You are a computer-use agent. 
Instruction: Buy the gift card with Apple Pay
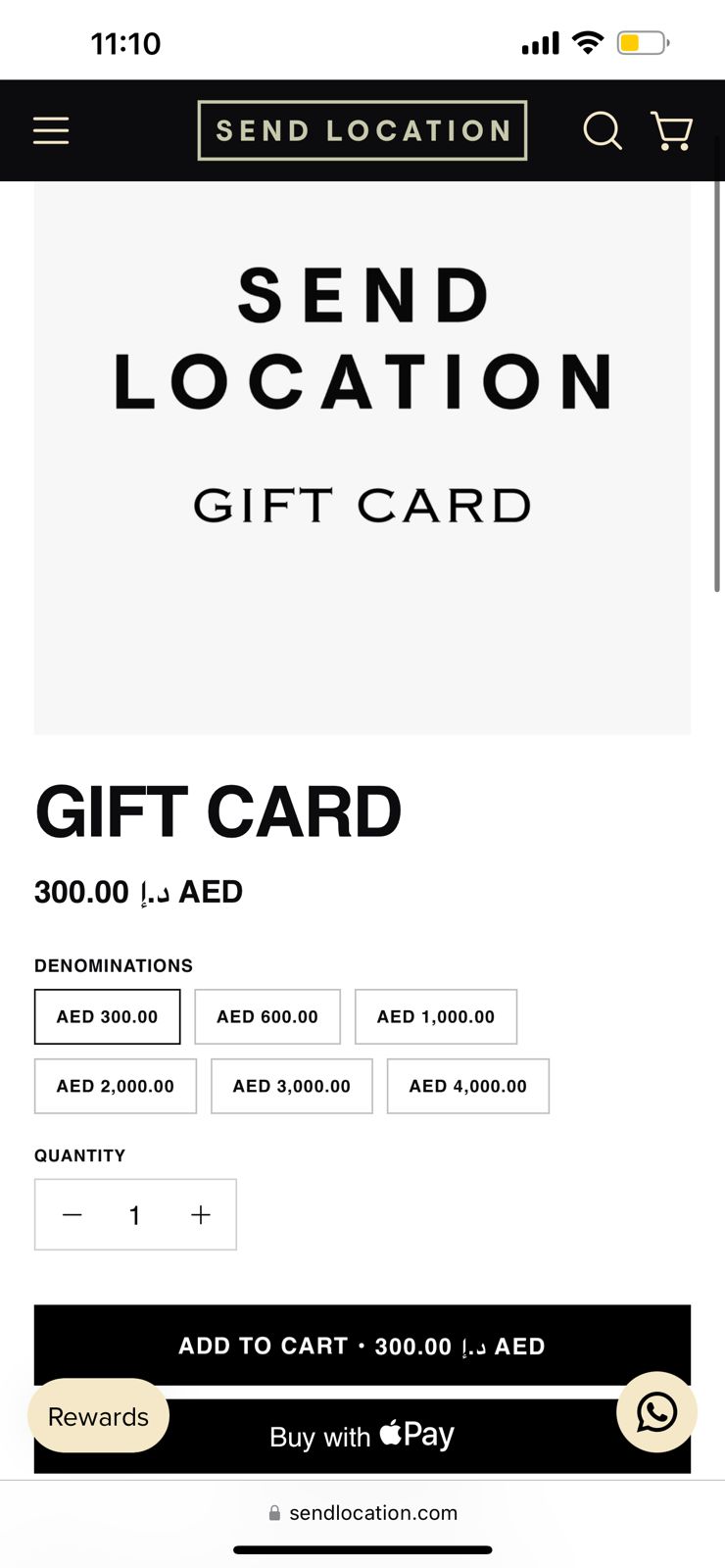[362, 1434]
